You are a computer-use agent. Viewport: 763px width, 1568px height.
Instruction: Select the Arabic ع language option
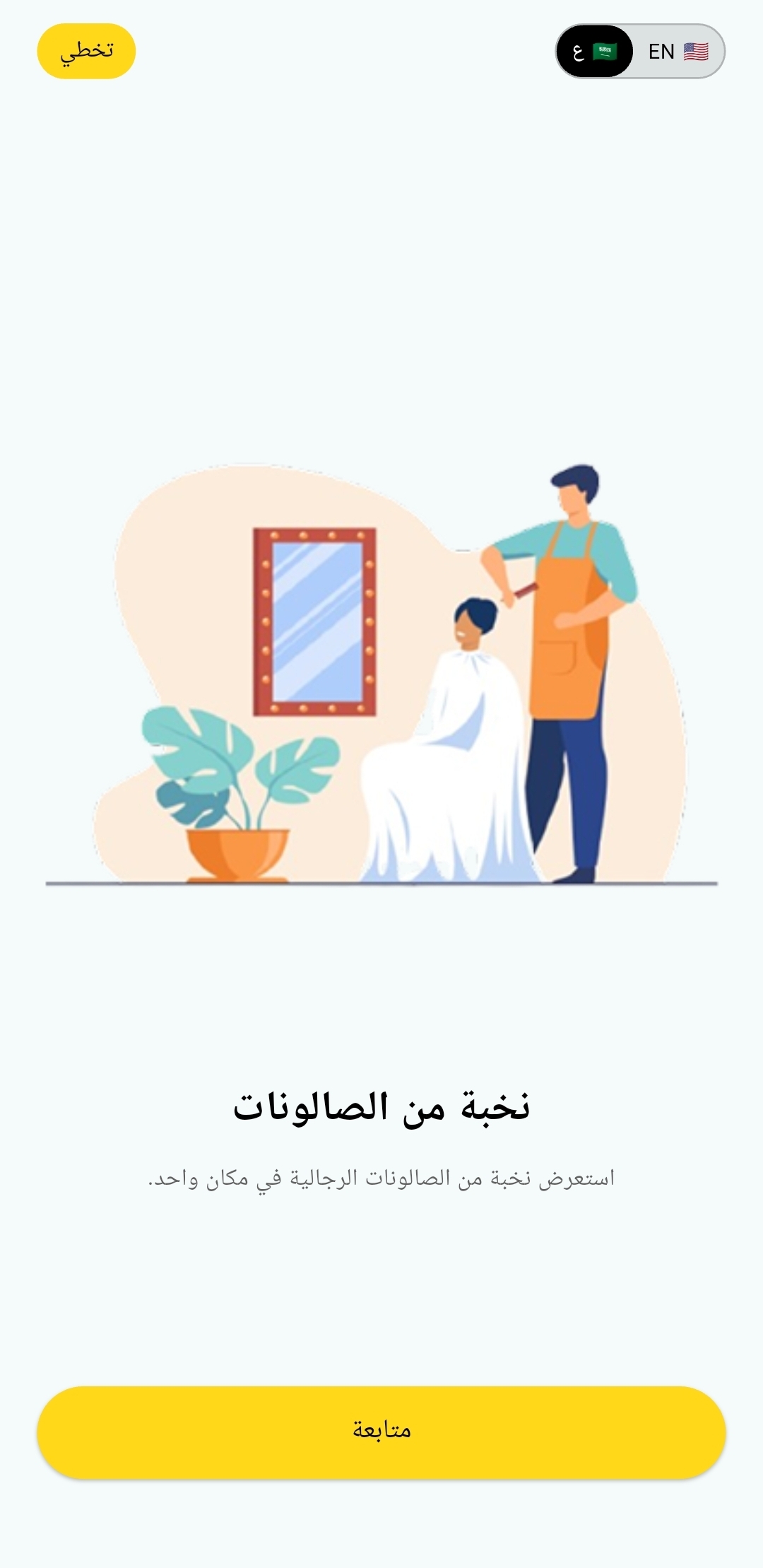tap(594, 52)
